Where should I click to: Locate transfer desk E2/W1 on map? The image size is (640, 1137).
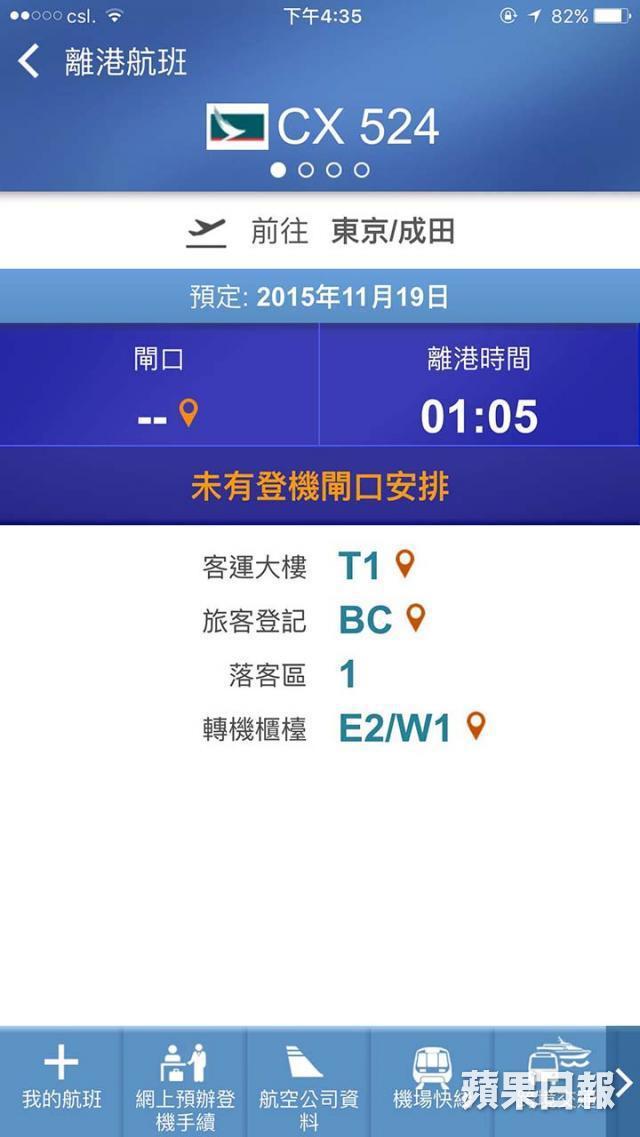pyautogui.click(x=475, y=726)
